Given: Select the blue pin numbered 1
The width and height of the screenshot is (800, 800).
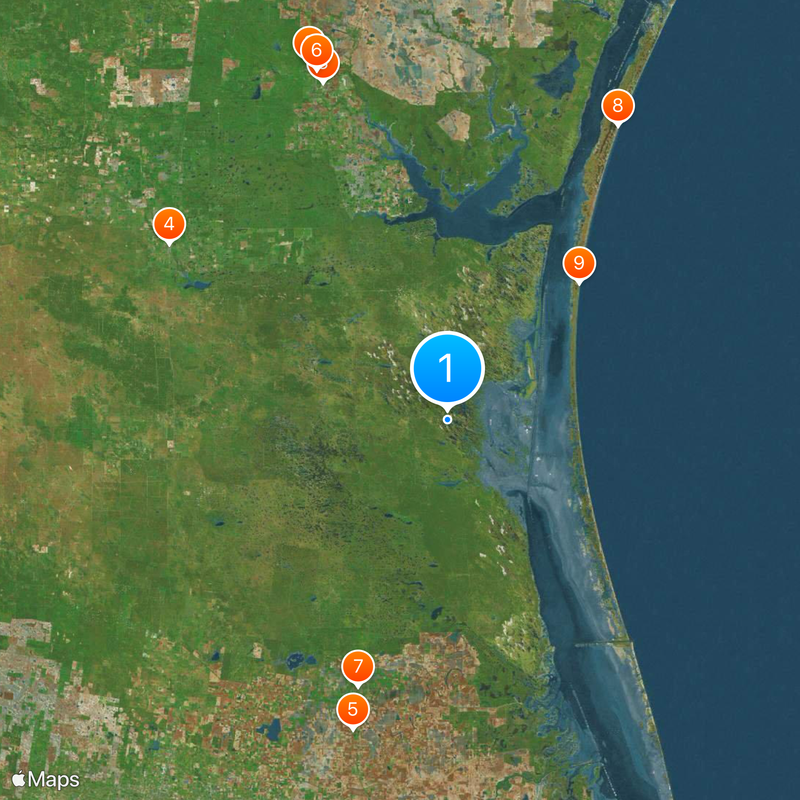Looking at the screenshot, I should [x=447, y=368].
